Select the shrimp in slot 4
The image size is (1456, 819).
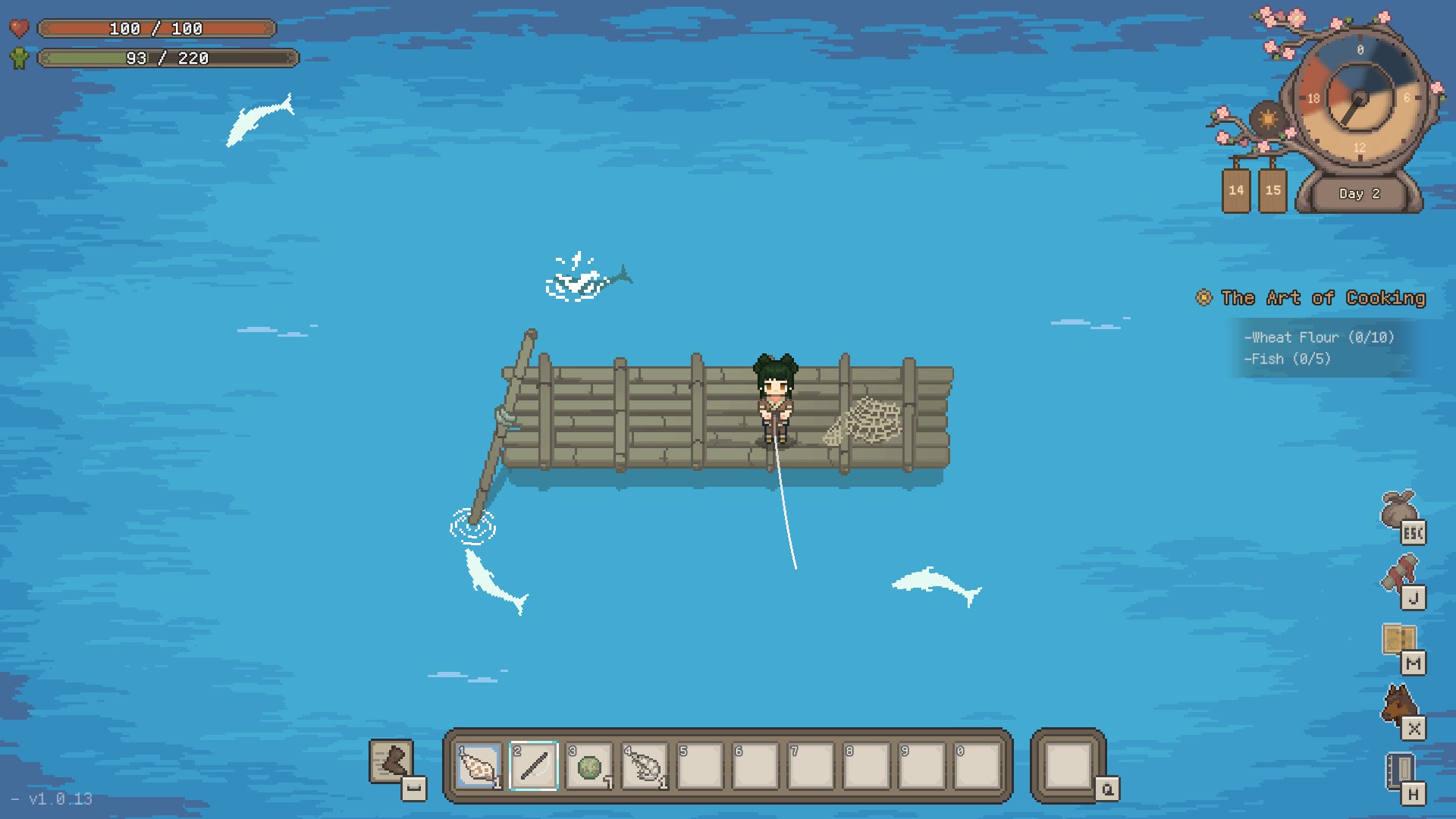645,766
